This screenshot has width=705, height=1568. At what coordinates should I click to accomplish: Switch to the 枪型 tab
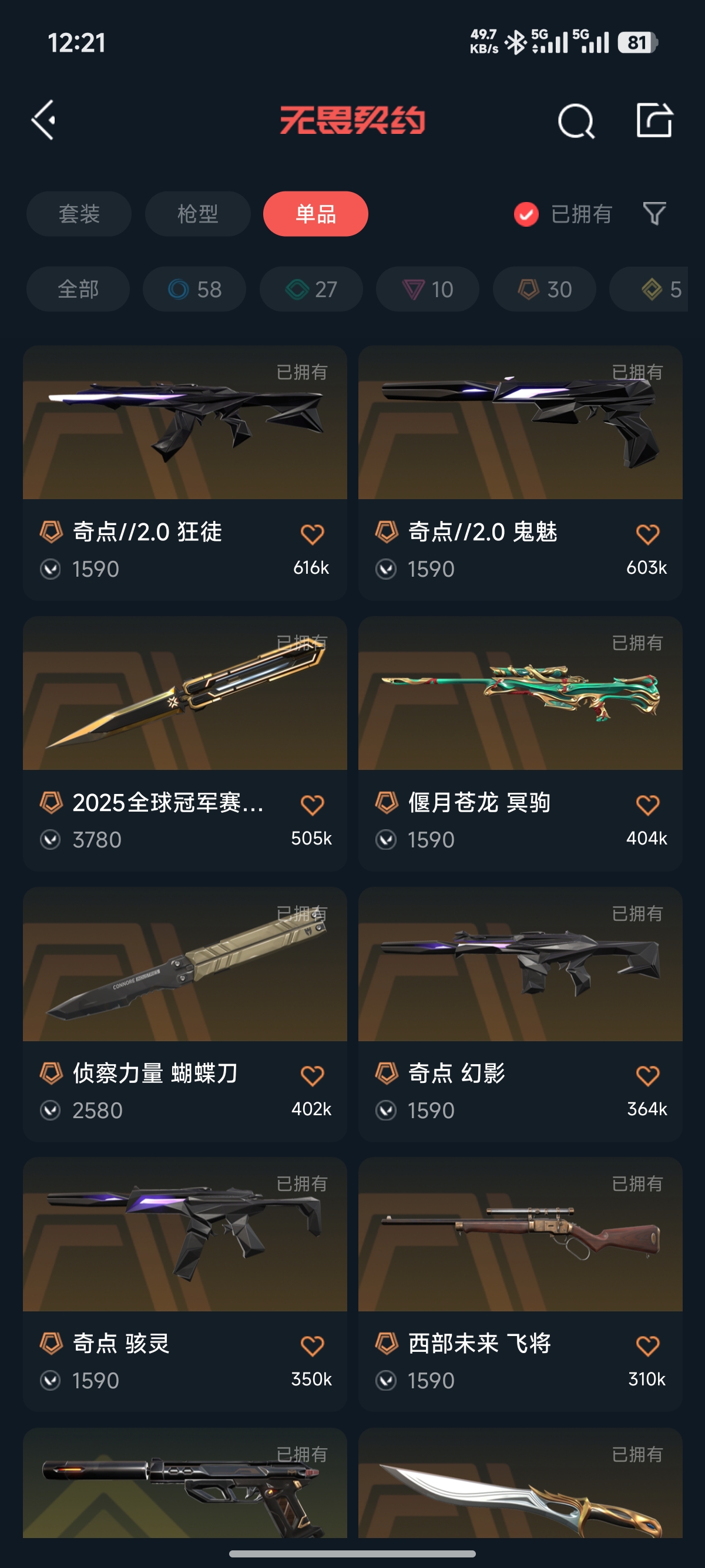pos(197,214)
